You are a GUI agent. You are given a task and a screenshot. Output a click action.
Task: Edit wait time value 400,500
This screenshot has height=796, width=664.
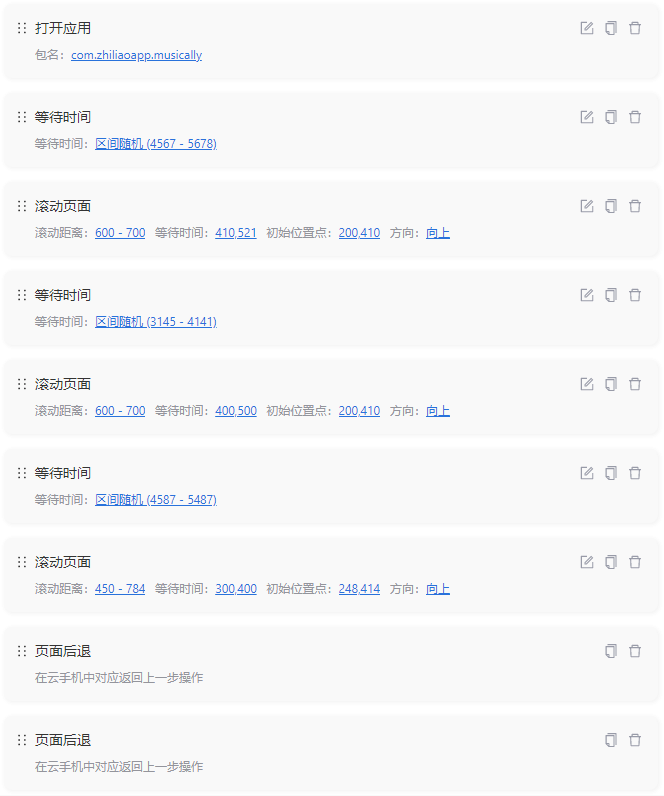pos(236,411)
